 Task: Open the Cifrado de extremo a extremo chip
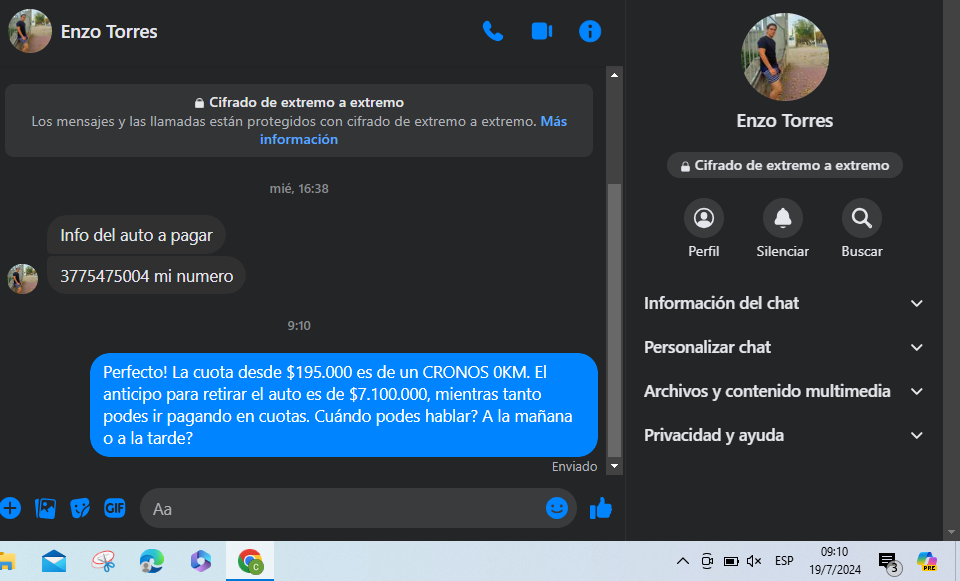coord(784,166)
